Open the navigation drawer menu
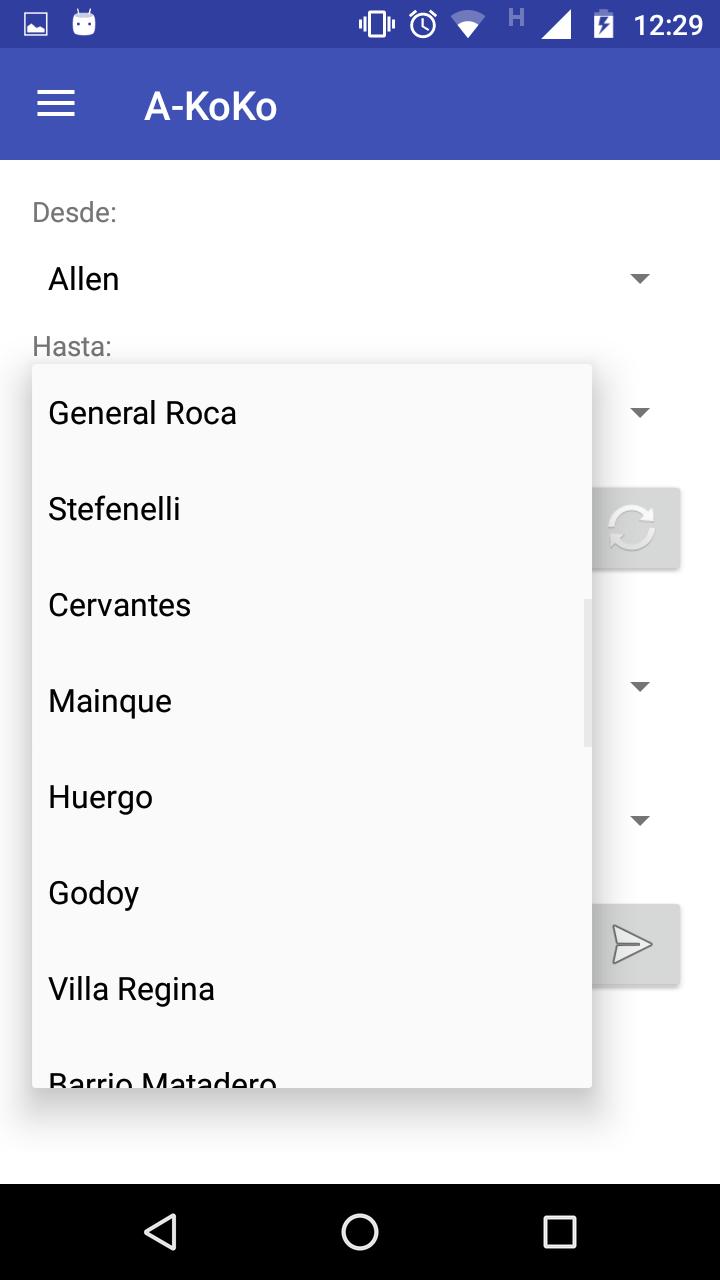This screenshot has height=1280, width=720. tap(55, 104)
